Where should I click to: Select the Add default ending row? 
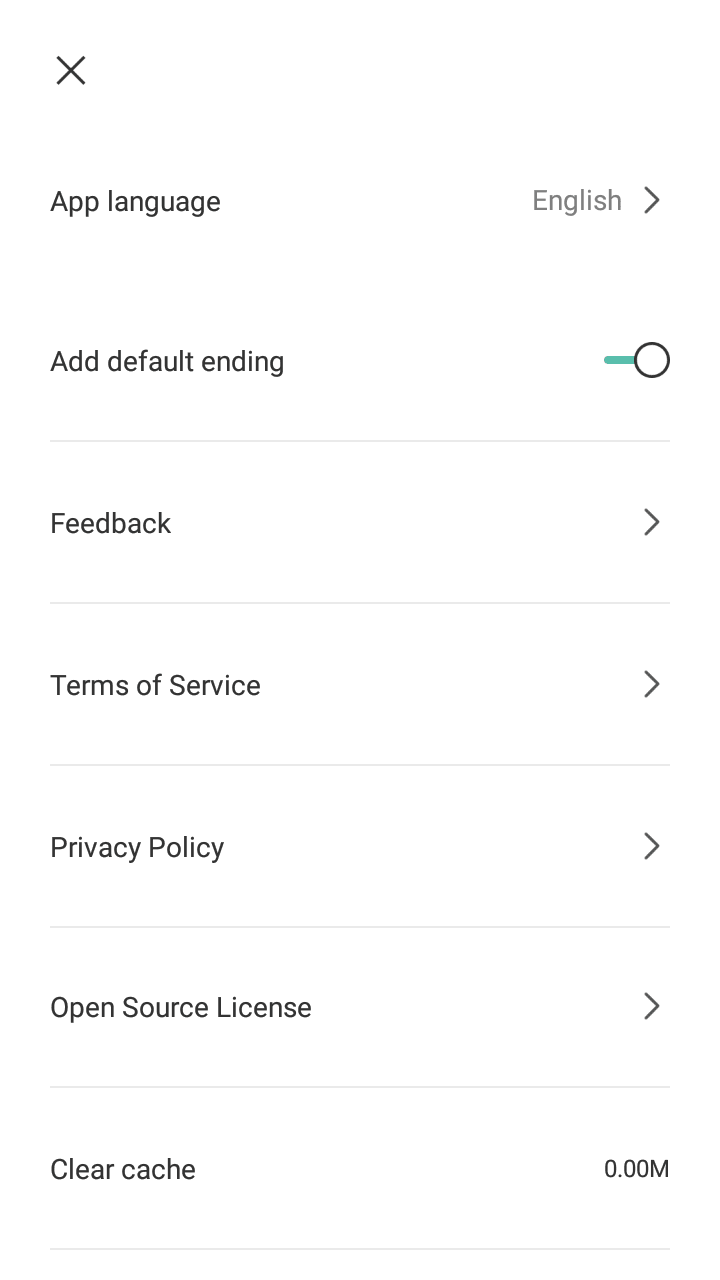(360, 360)
